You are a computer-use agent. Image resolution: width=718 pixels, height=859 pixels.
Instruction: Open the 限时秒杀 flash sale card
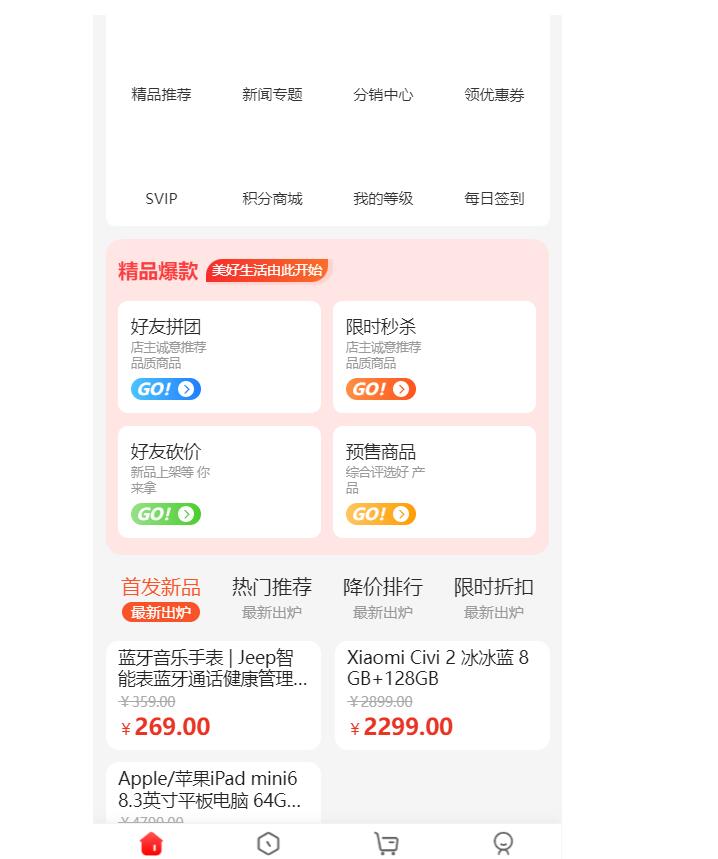[x=434, y=357]
